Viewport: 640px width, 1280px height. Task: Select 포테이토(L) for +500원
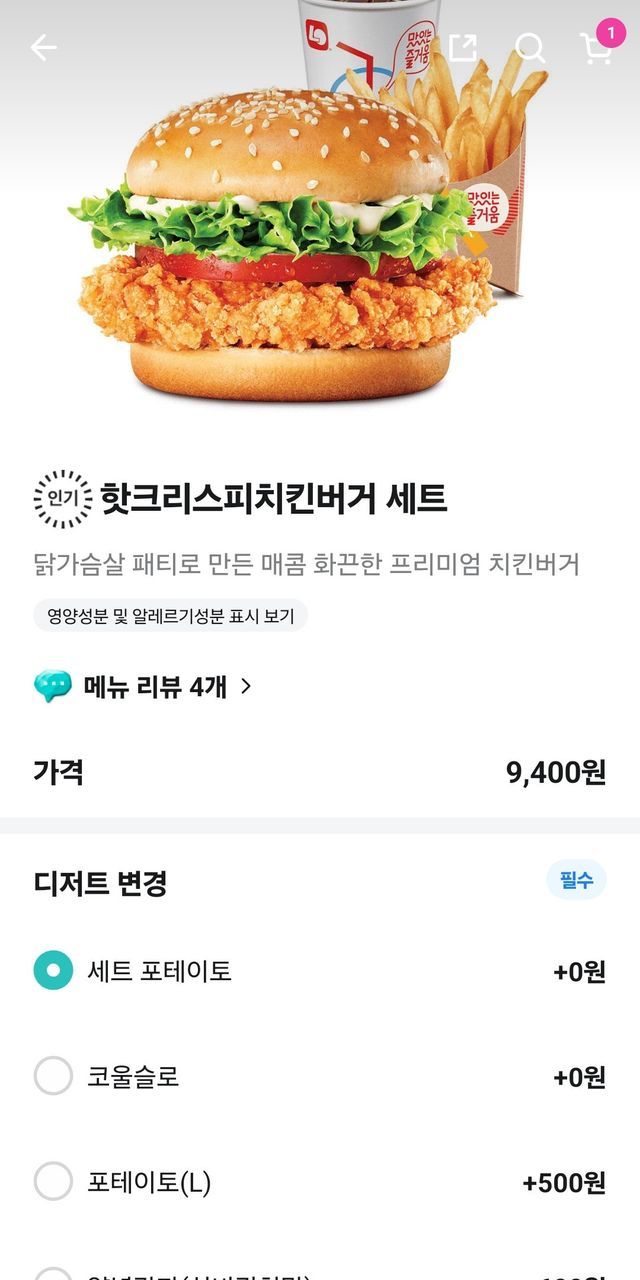(53, 1182)
